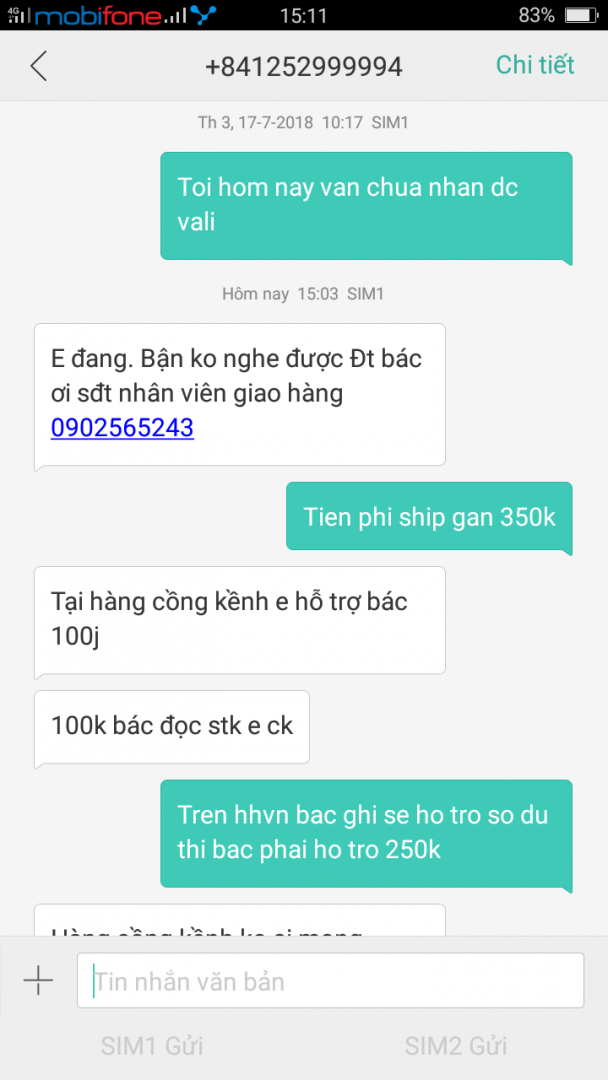Open the plus attachment menu
The width and height of the screenshot is (608, 1080).
click(38, 980)
